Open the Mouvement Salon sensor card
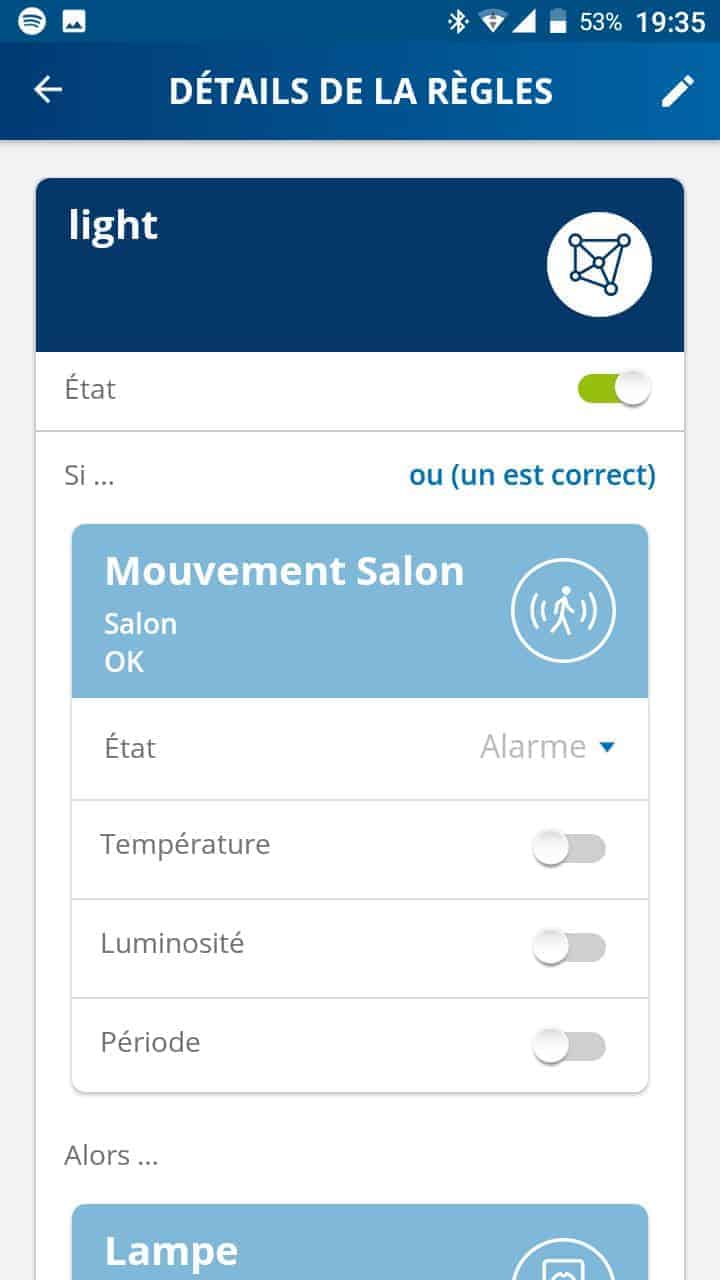720x1280 pixels. coord(360,611)
